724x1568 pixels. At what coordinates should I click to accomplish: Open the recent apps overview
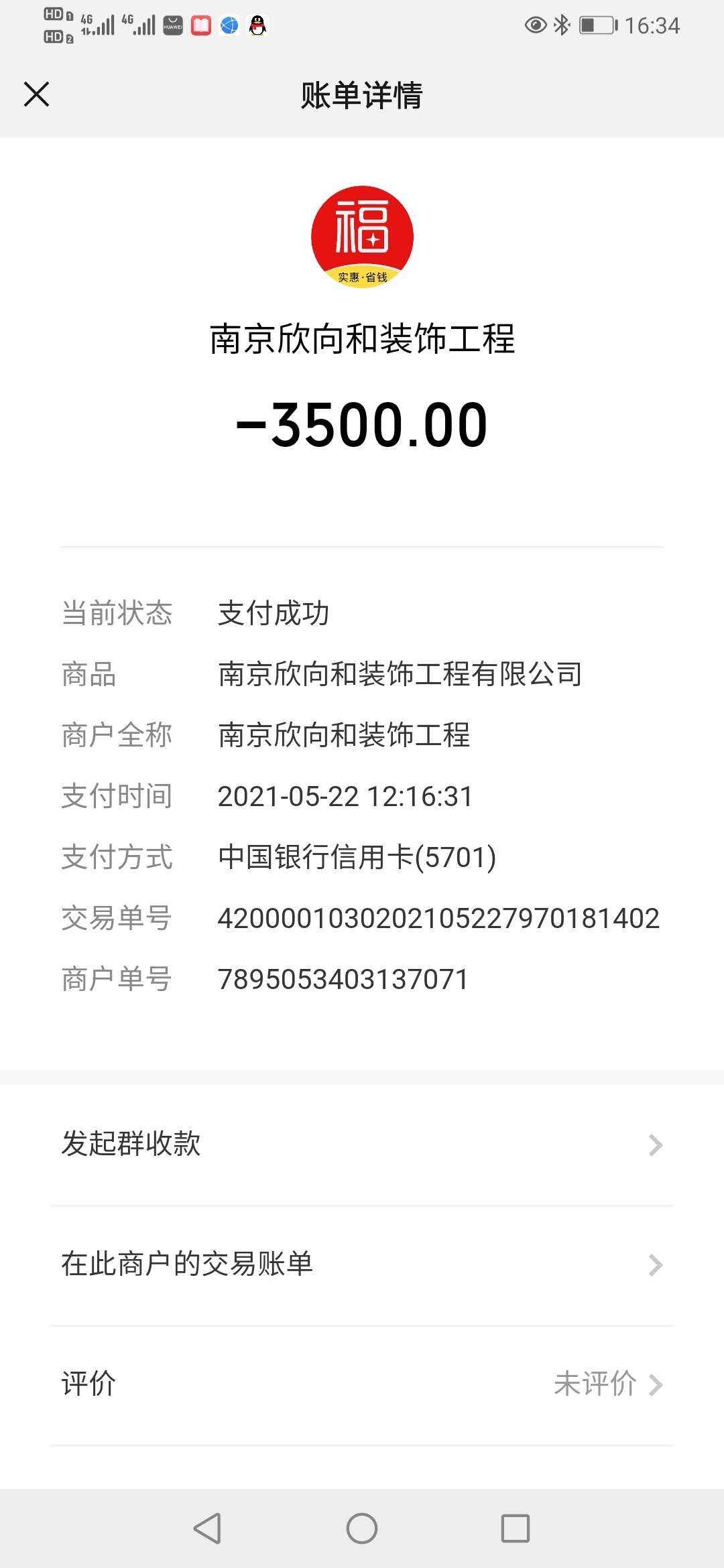516,1528
